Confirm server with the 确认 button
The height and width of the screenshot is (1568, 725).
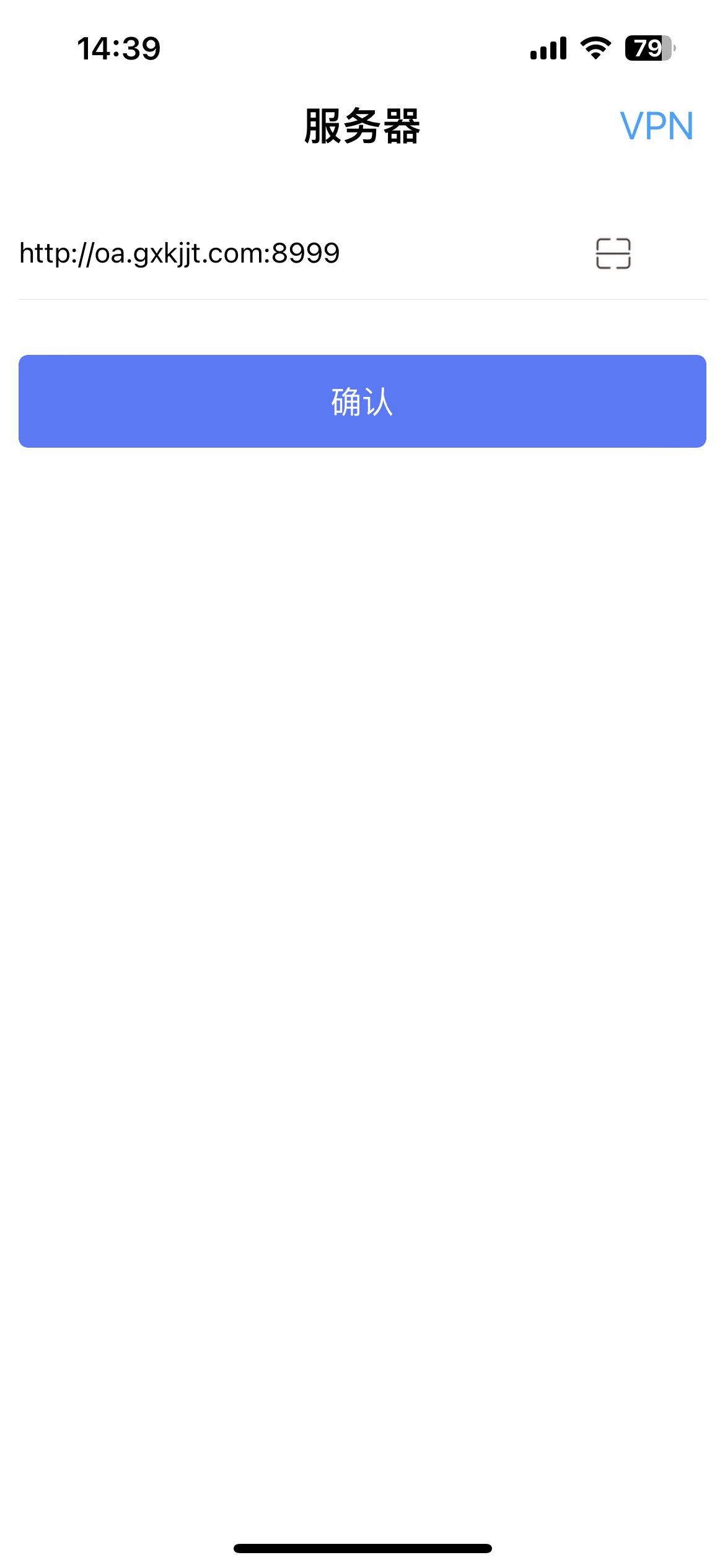(362, 401)
